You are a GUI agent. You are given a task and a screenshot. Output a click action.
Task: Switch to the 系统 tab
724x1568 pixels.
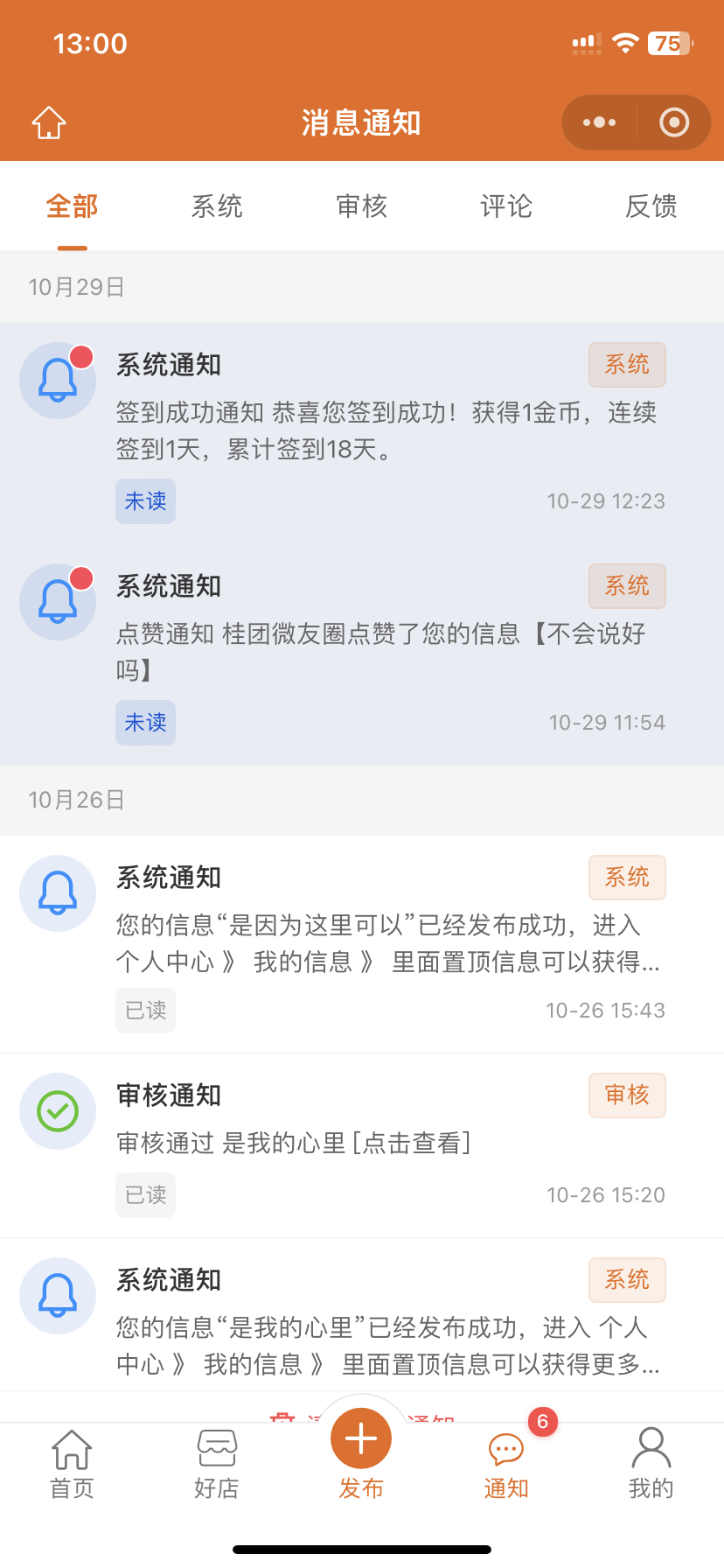coord(216,206)
